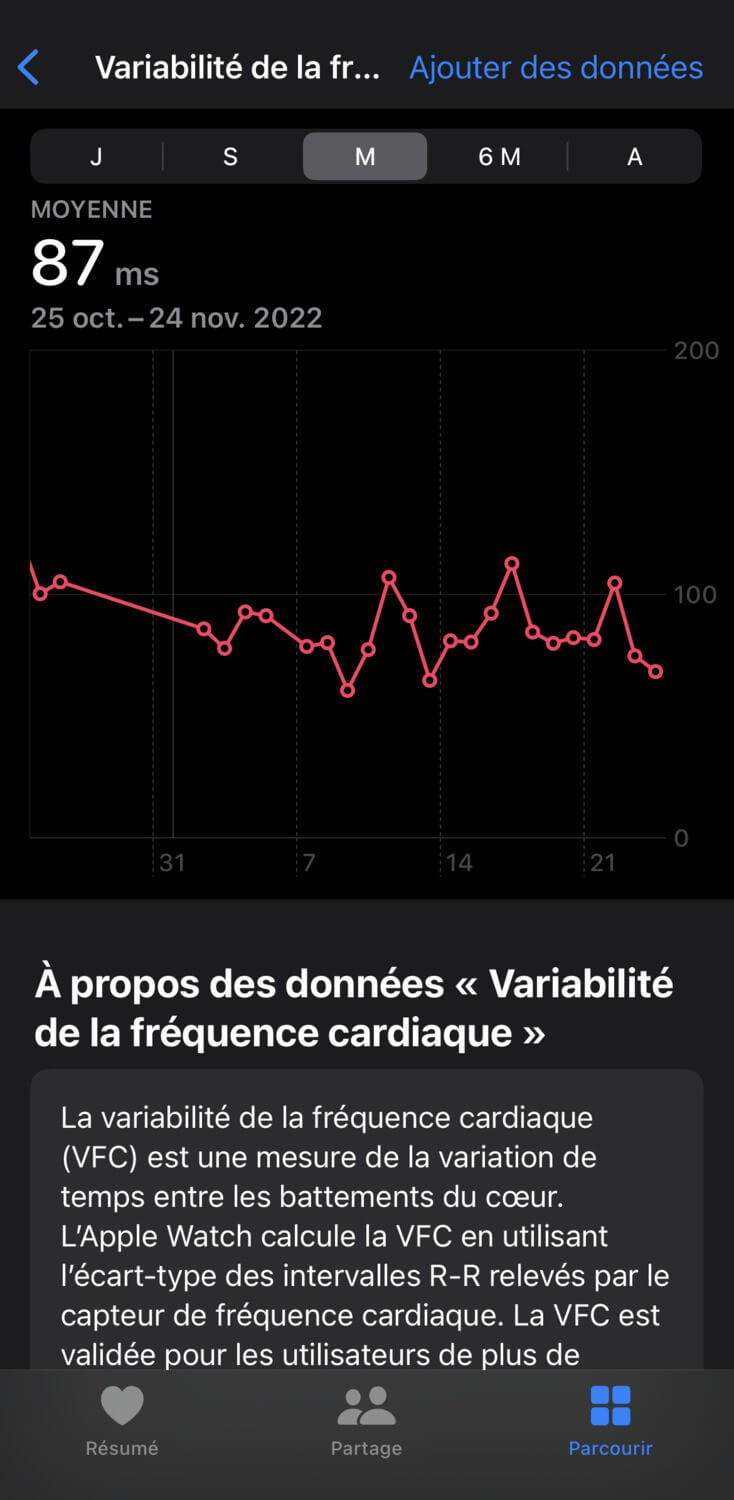This screenshot has width=734, height=1500.
Task: Open the Parcourir tab
Action: (x=610, y=1421)
